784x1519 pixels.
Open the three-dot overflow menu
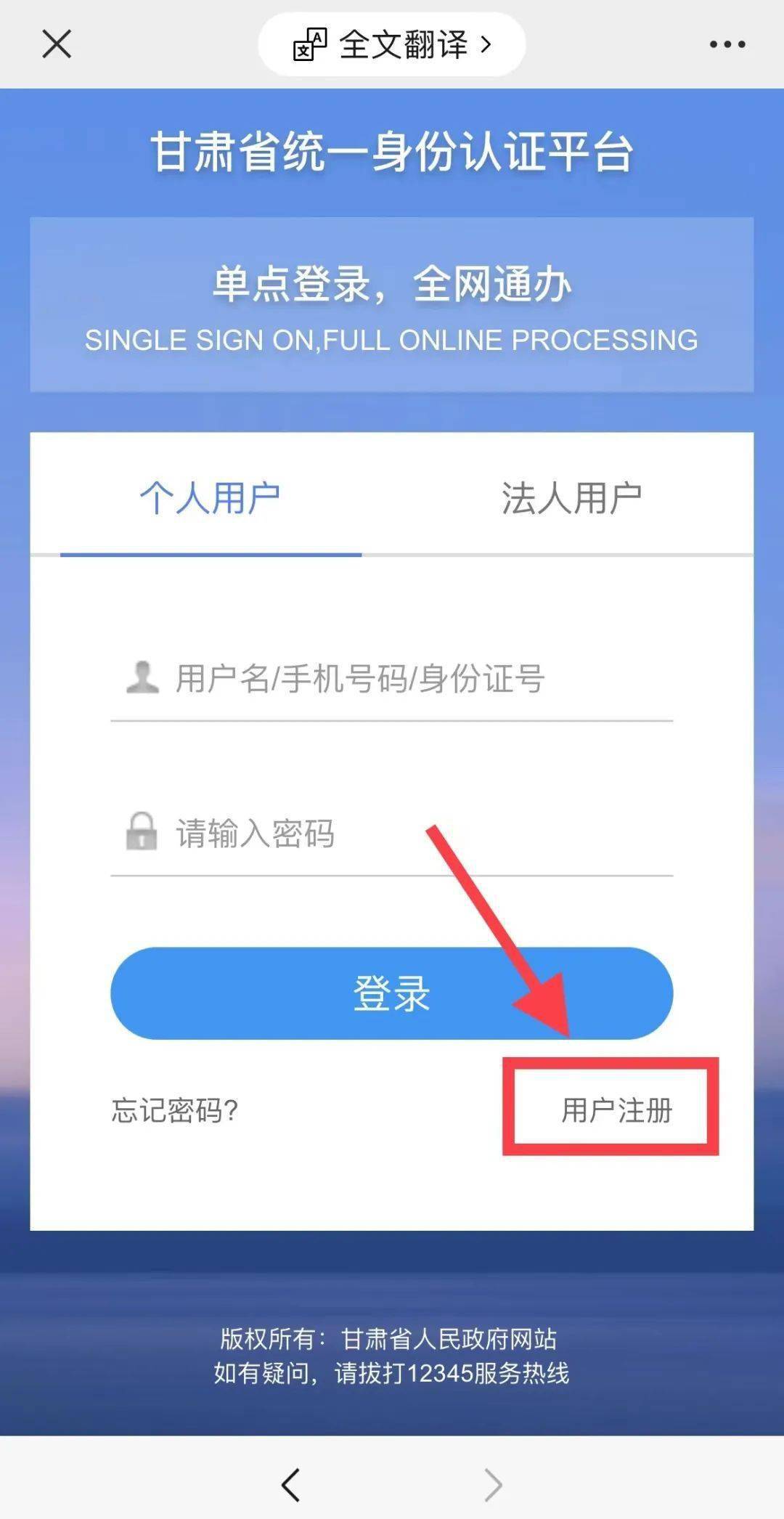click(x=727, y=45)
